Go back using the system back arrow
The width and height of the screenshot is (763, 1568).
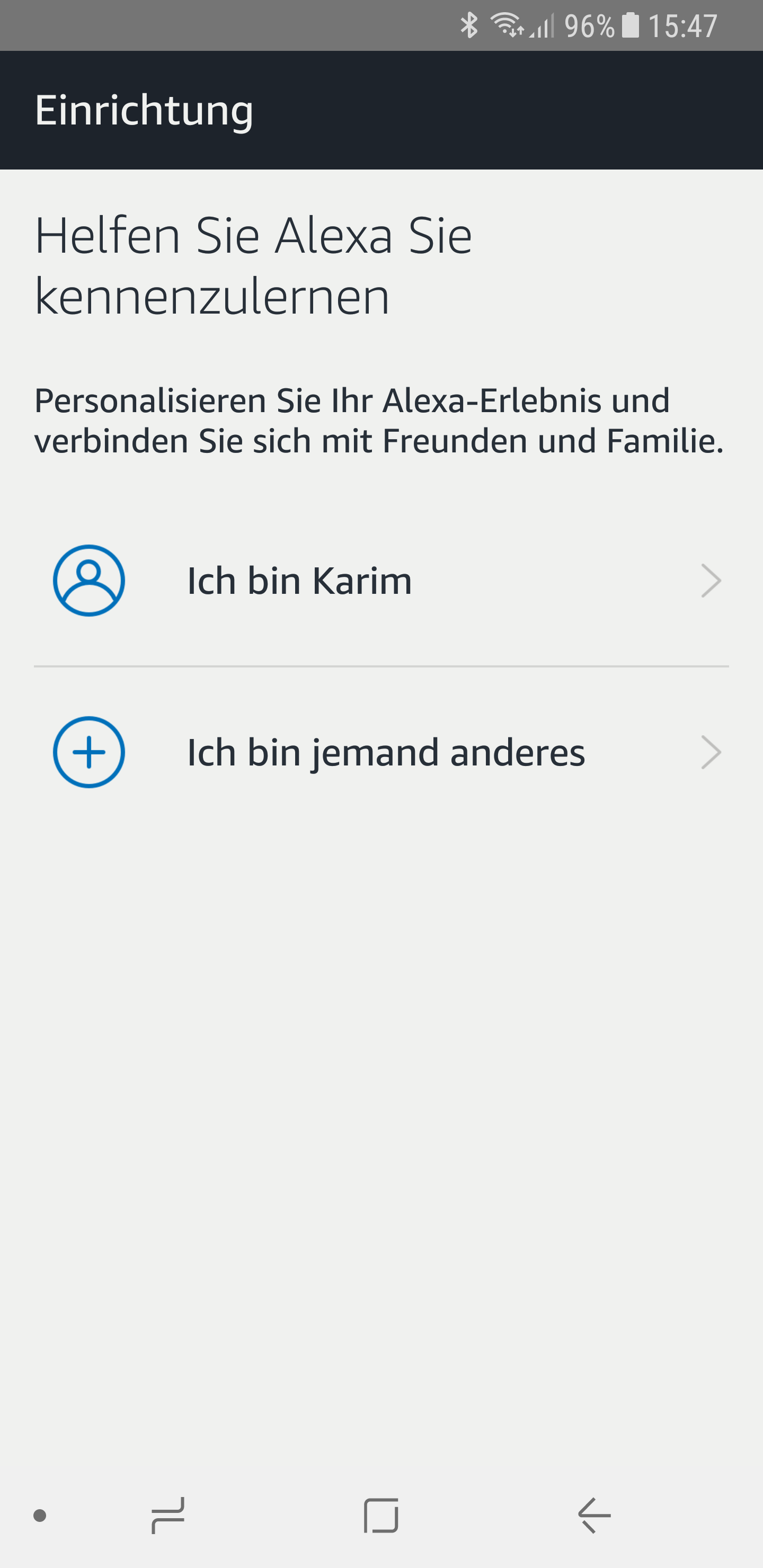[595, 1516]
